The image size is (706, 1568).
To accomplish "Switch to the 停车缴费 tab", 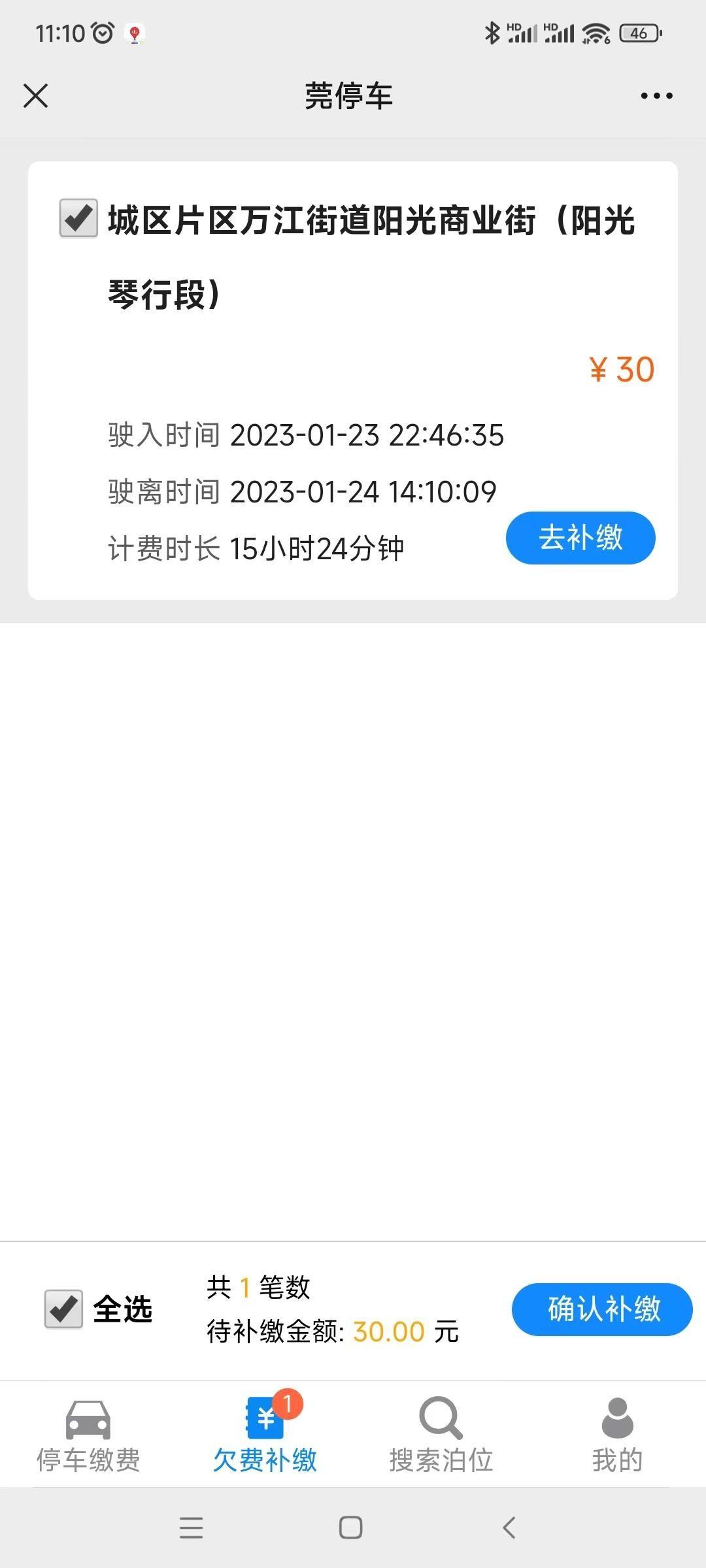I will pos(88,1437).
